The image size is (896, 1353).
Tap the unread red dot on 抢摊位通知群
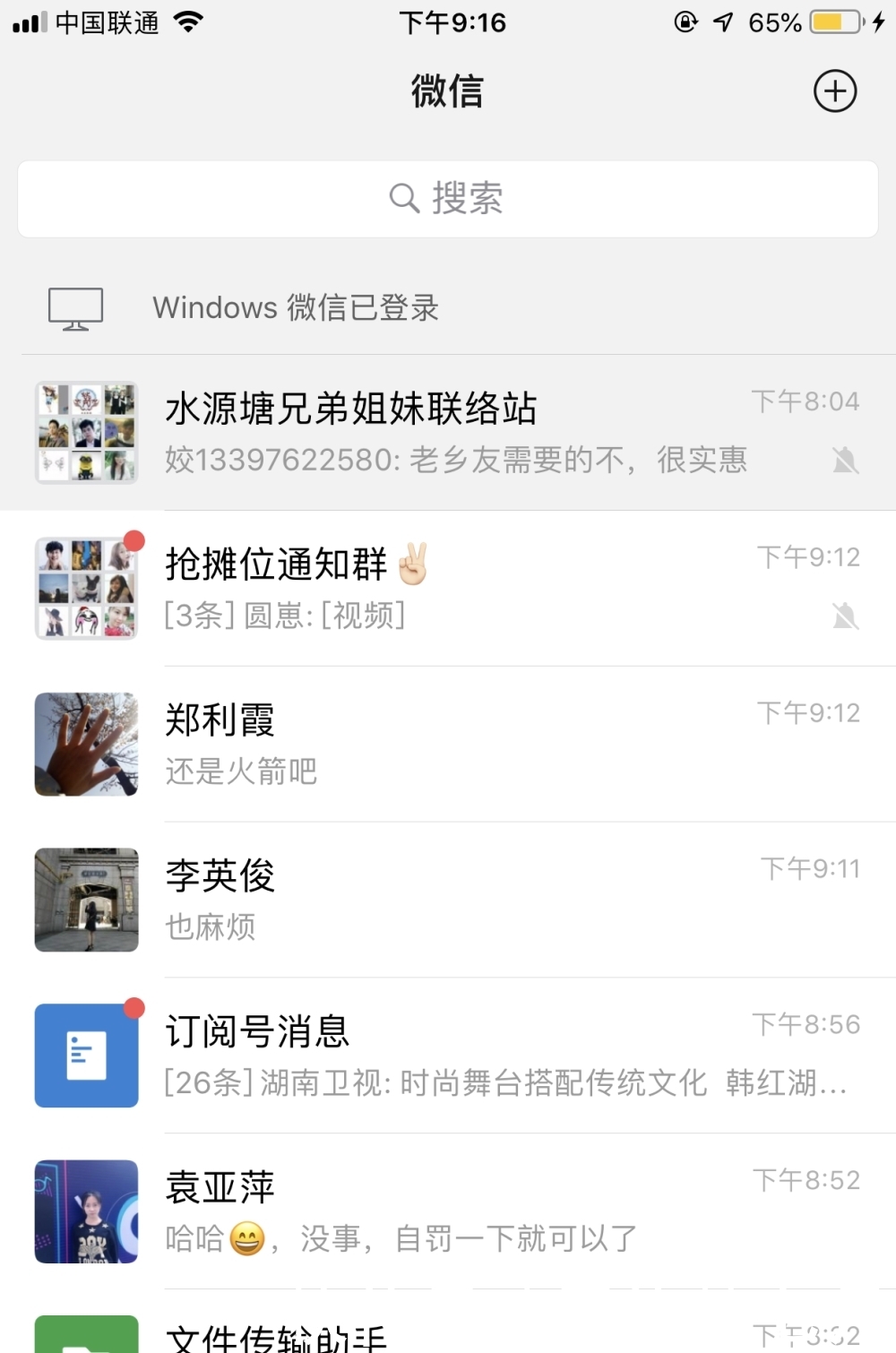click(x=134, y=539)
